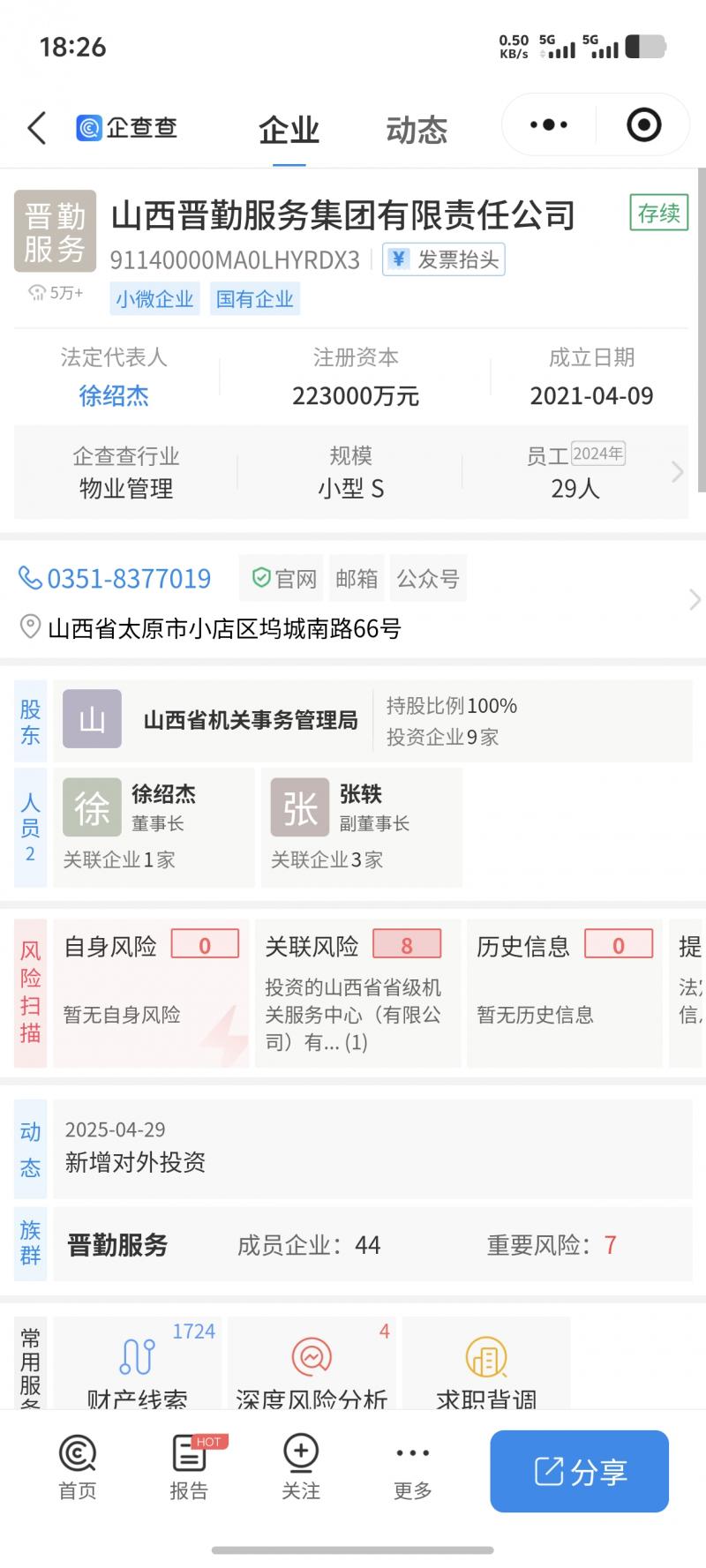
Task: Open the 官网 official website chip
Action: pos(283,579)
